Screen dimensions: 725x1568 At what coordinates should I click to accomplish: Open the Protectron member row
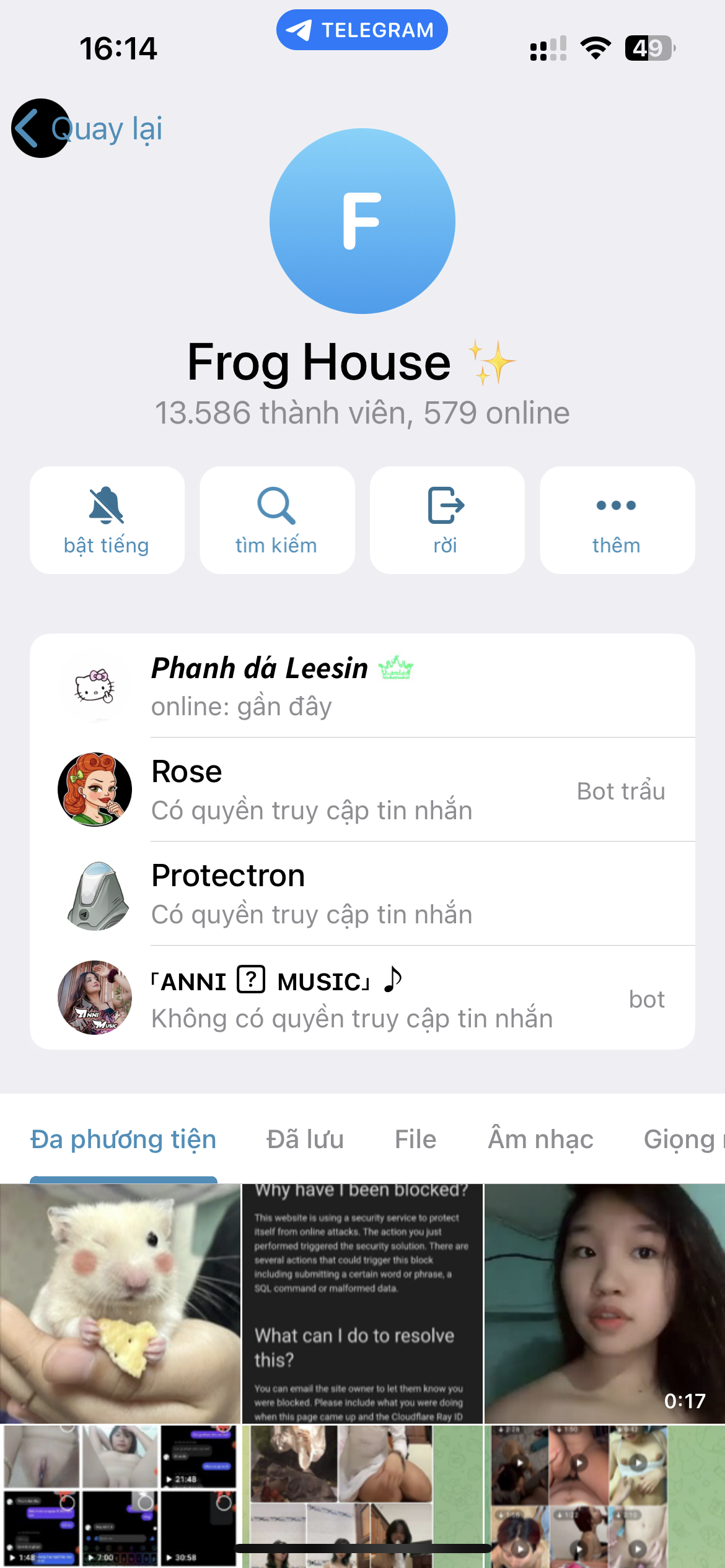(x=362, y=894)
